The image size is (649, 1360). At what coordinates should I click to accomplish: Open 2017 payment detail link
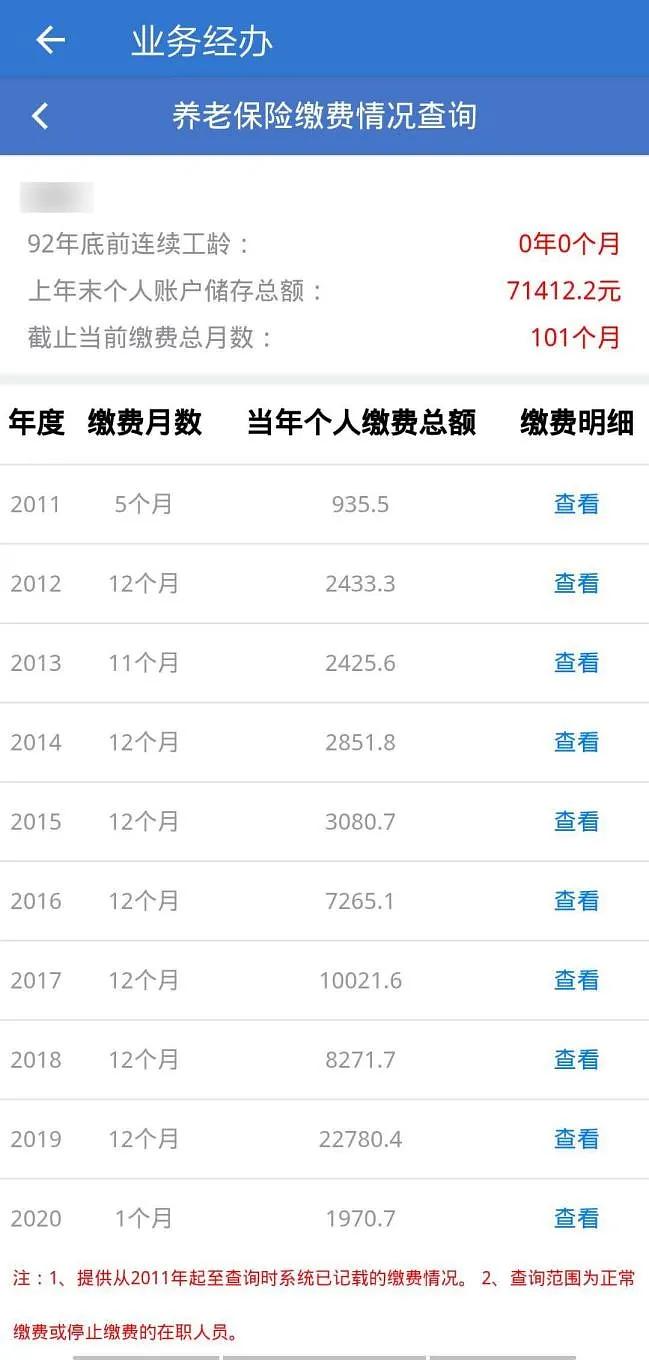coord(577,980)
